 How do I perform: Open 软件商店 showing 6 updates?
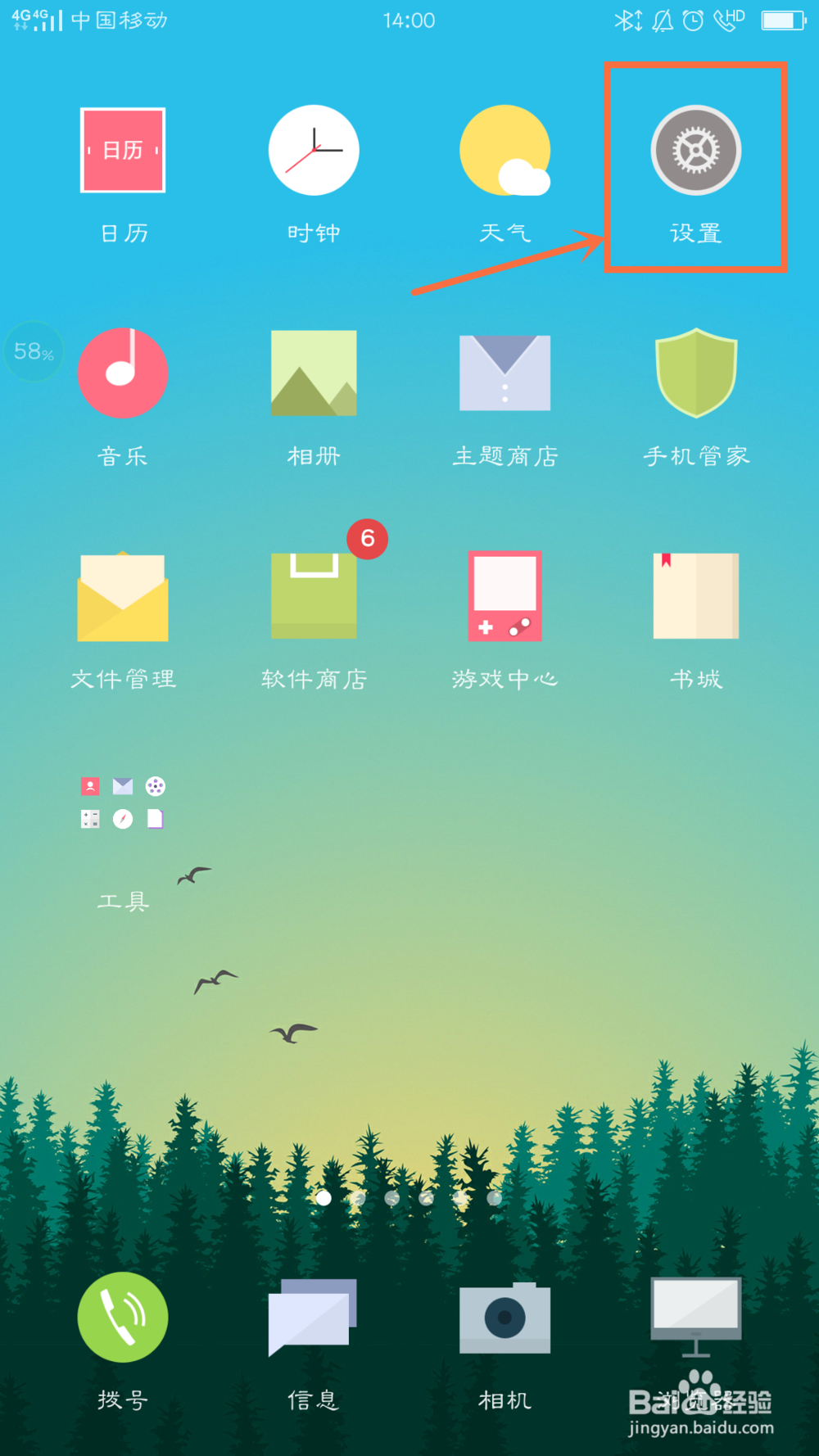(314, 597)
